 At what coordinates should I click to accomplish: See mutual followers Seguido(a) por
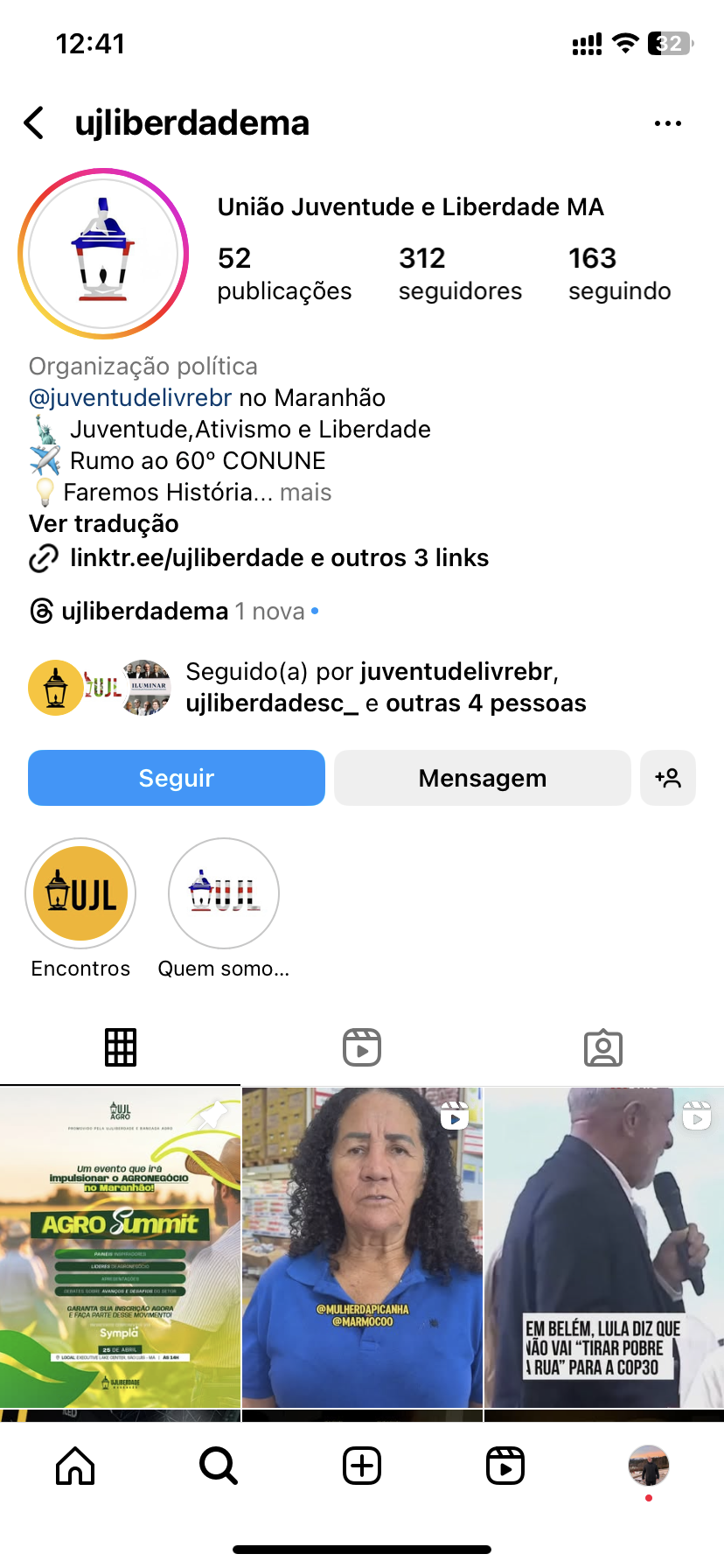coord(385,687)
